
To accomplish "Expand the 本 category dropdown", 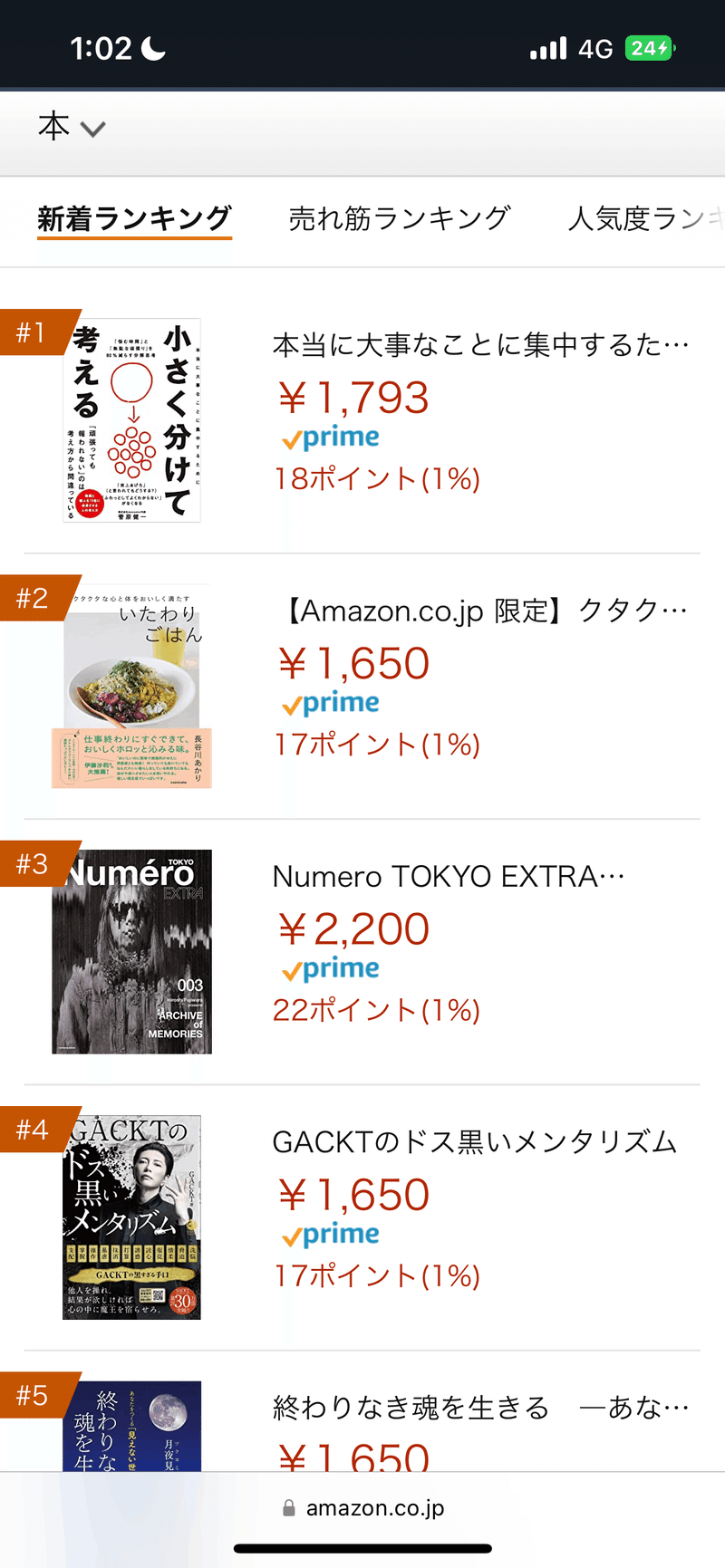I will point(72,128).
